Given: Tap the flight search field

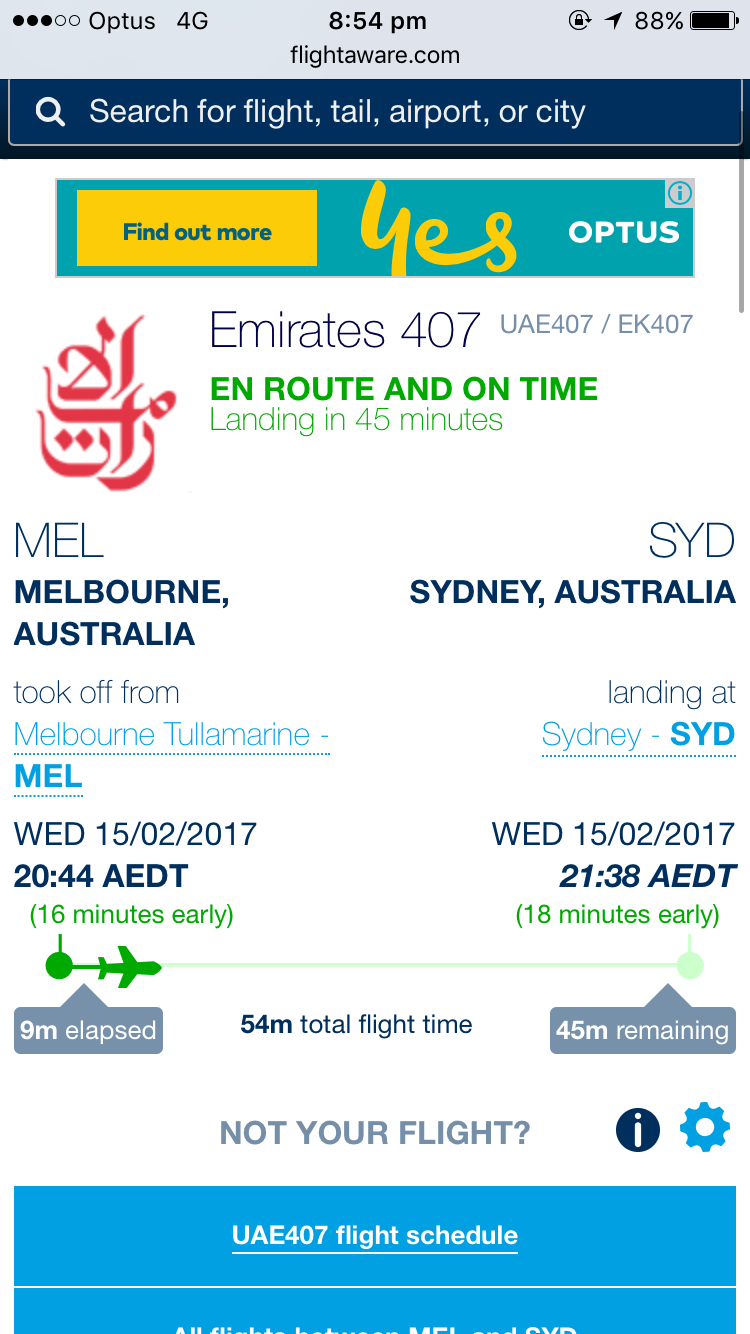Looking at the screenshot, I should [375, 112].
